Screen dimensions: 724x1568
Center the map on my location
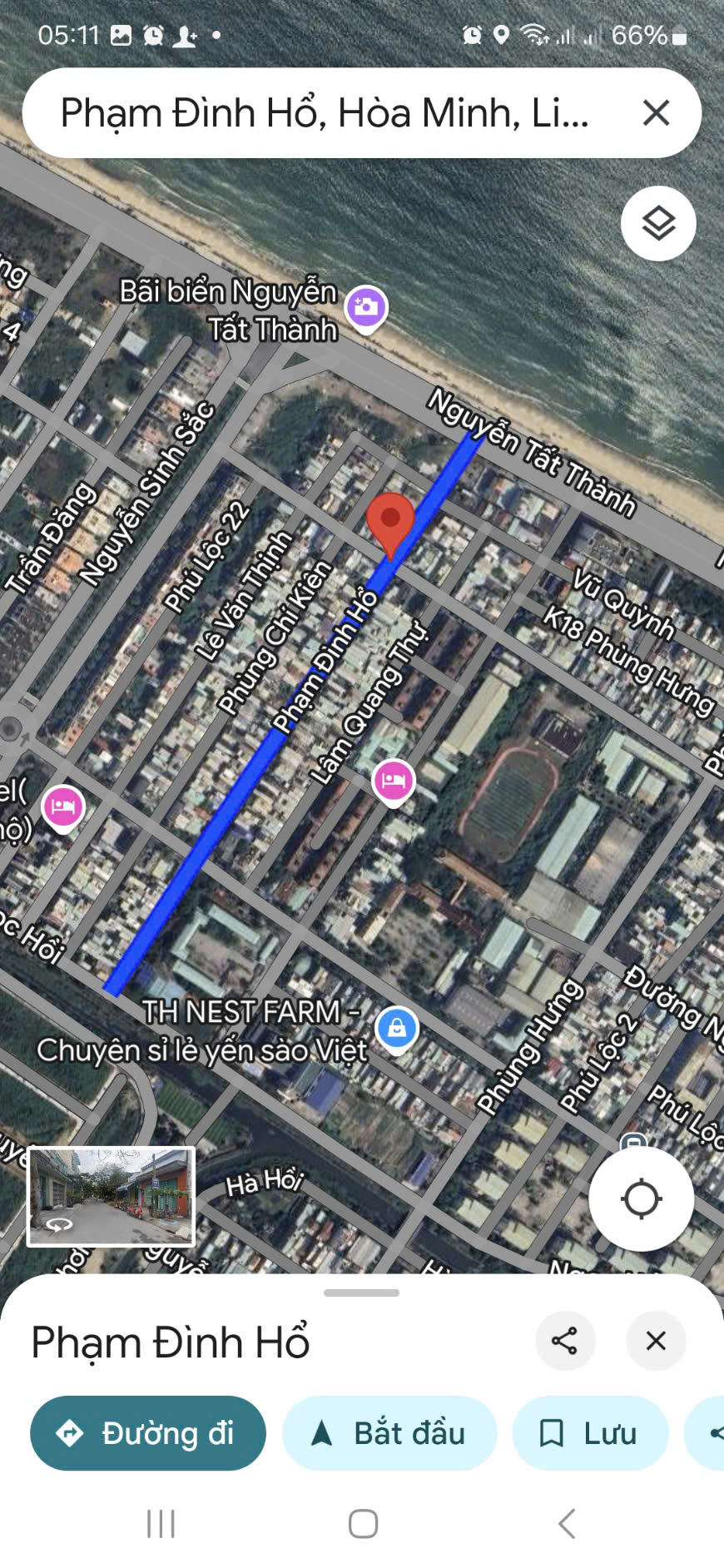[x=641, y=1198]
